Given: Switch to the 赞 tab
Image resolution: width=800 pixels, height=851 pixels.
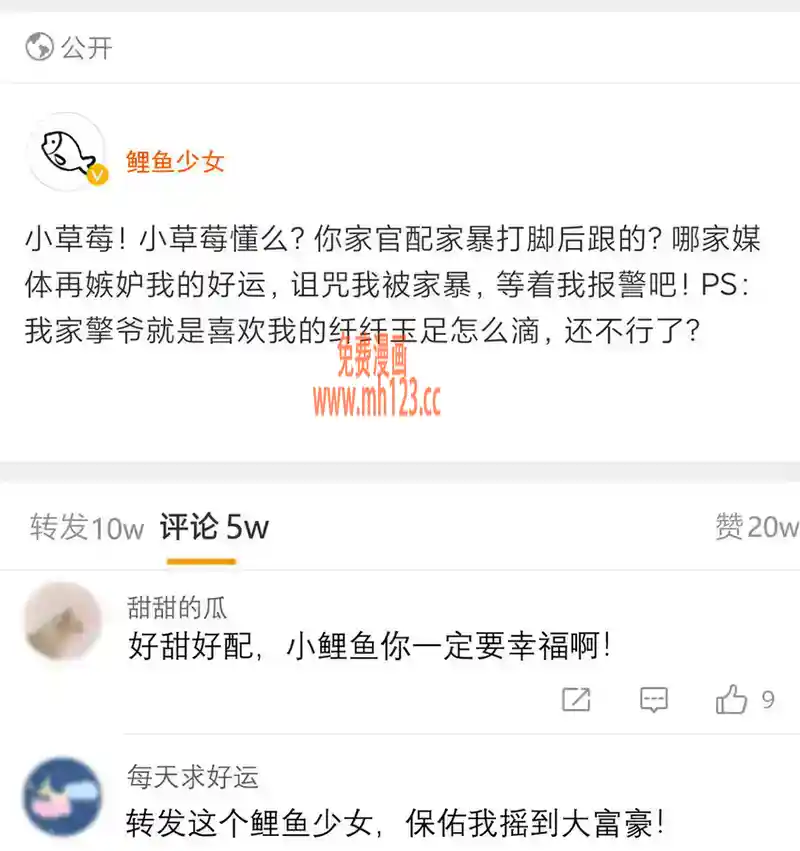Looking at the screenshot, I should (x=755, y=527).
